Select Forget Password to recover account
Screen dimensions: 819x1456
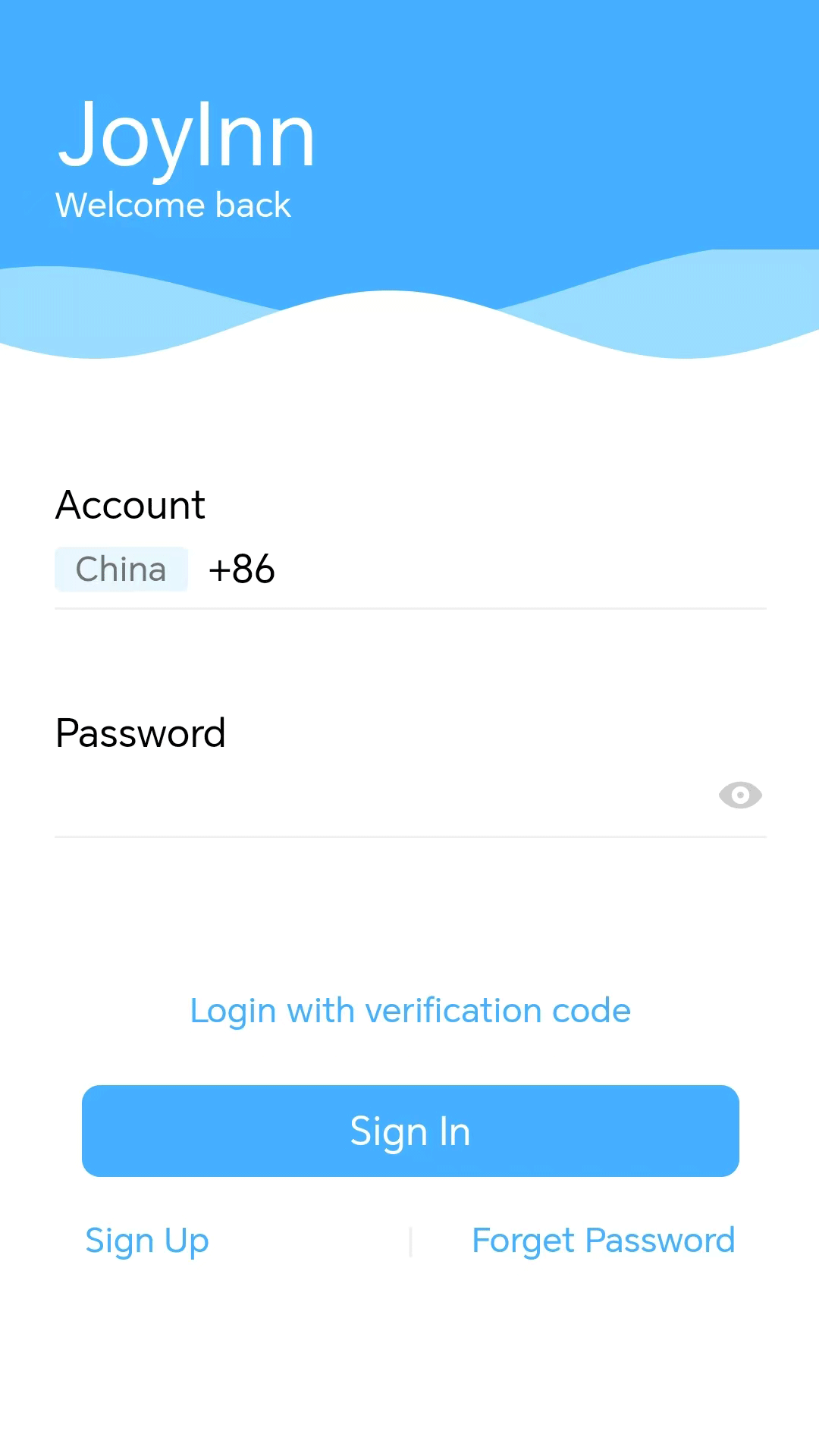[x=603, y=1241]
